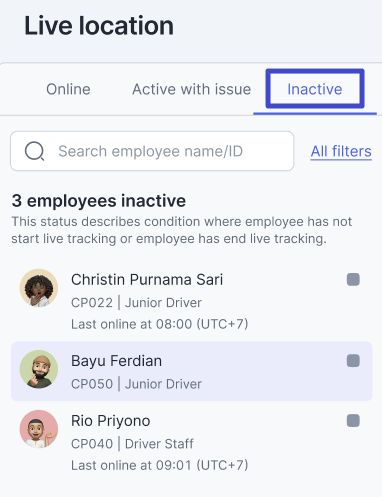Open All filters link

pos(341,151)
